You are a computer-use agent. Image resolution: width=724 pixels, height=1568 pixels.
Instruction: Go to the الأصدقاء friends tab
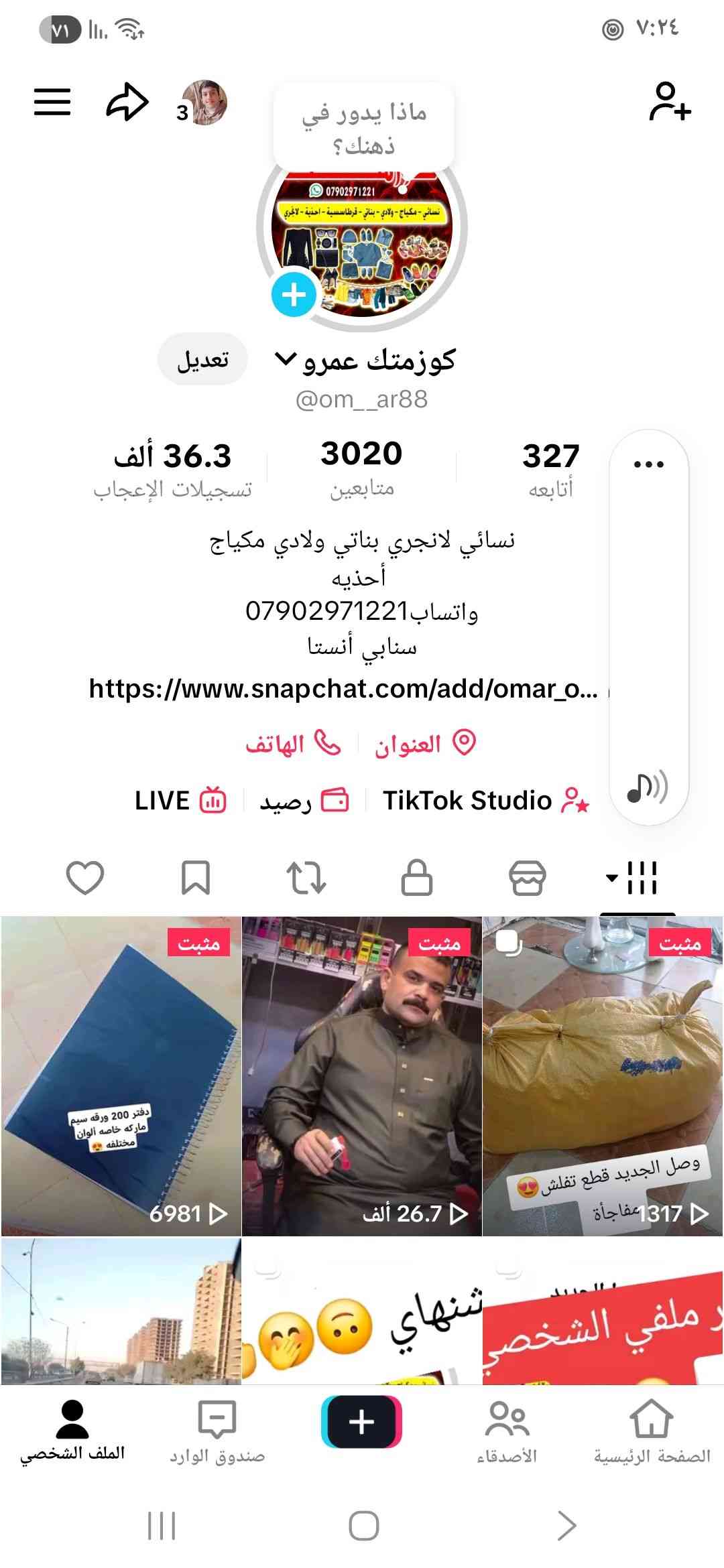507,1431
